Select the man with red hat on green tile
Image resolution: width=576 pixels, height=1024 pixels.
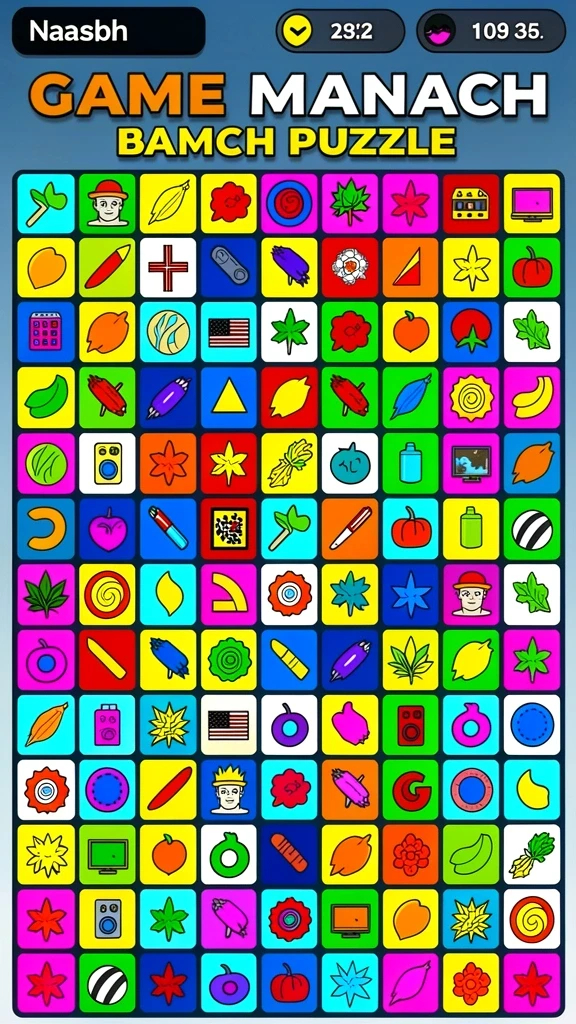pos(107,202)
